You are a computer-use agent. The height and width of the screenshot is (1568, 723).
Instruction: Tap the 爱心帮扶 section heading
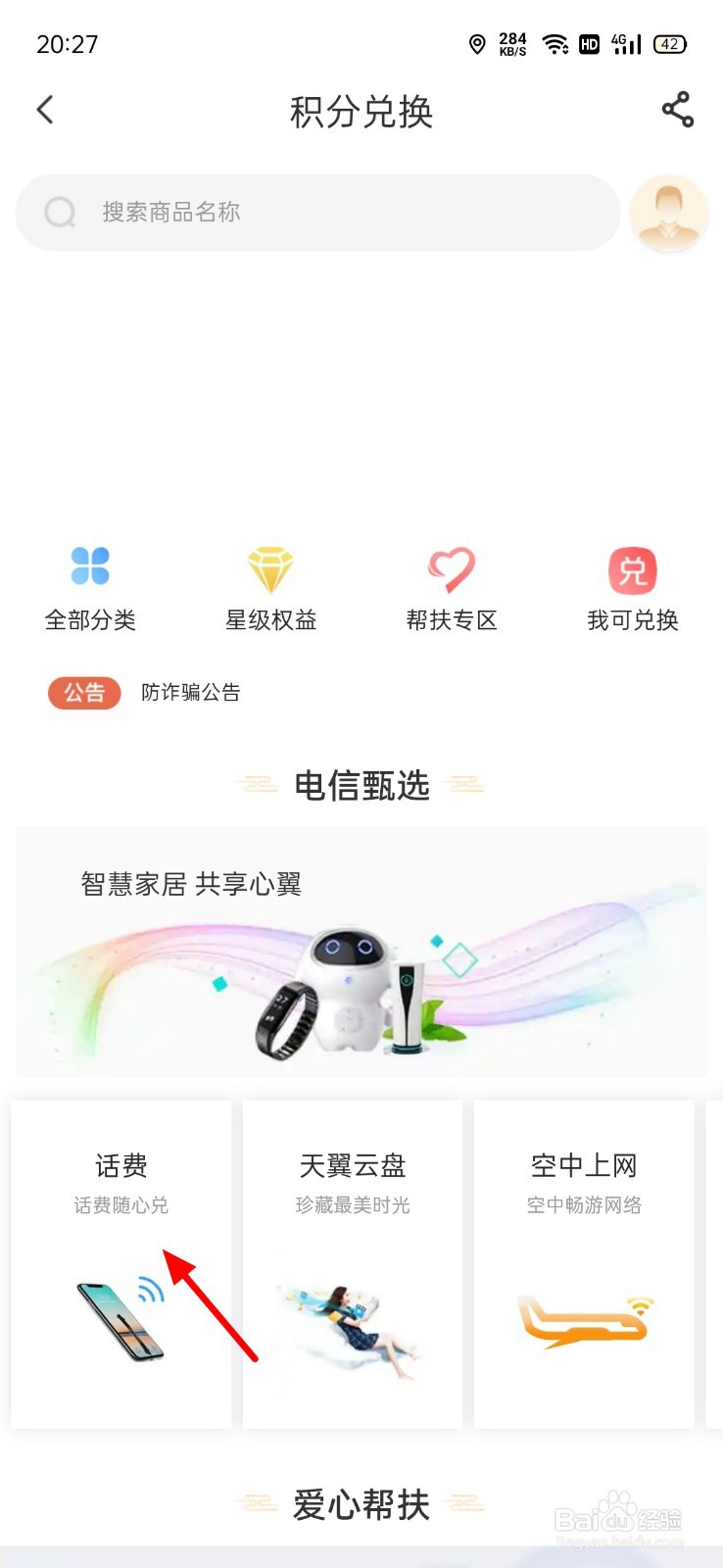point(361,1504)
